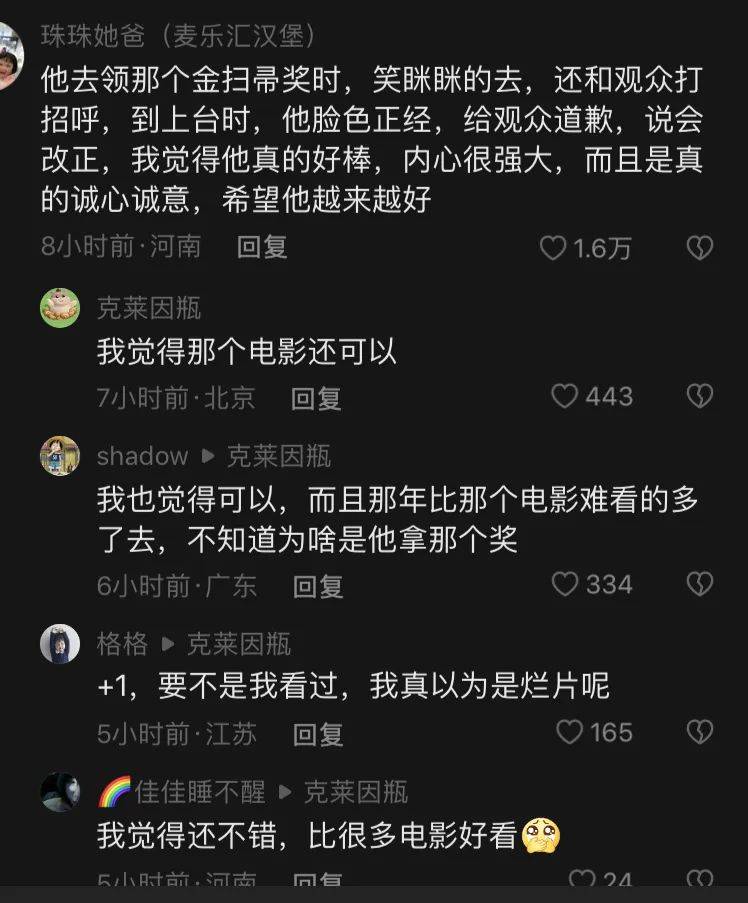Dislike shadow's reply
This screenshot has width=748, height=903.
coord(700,584)
